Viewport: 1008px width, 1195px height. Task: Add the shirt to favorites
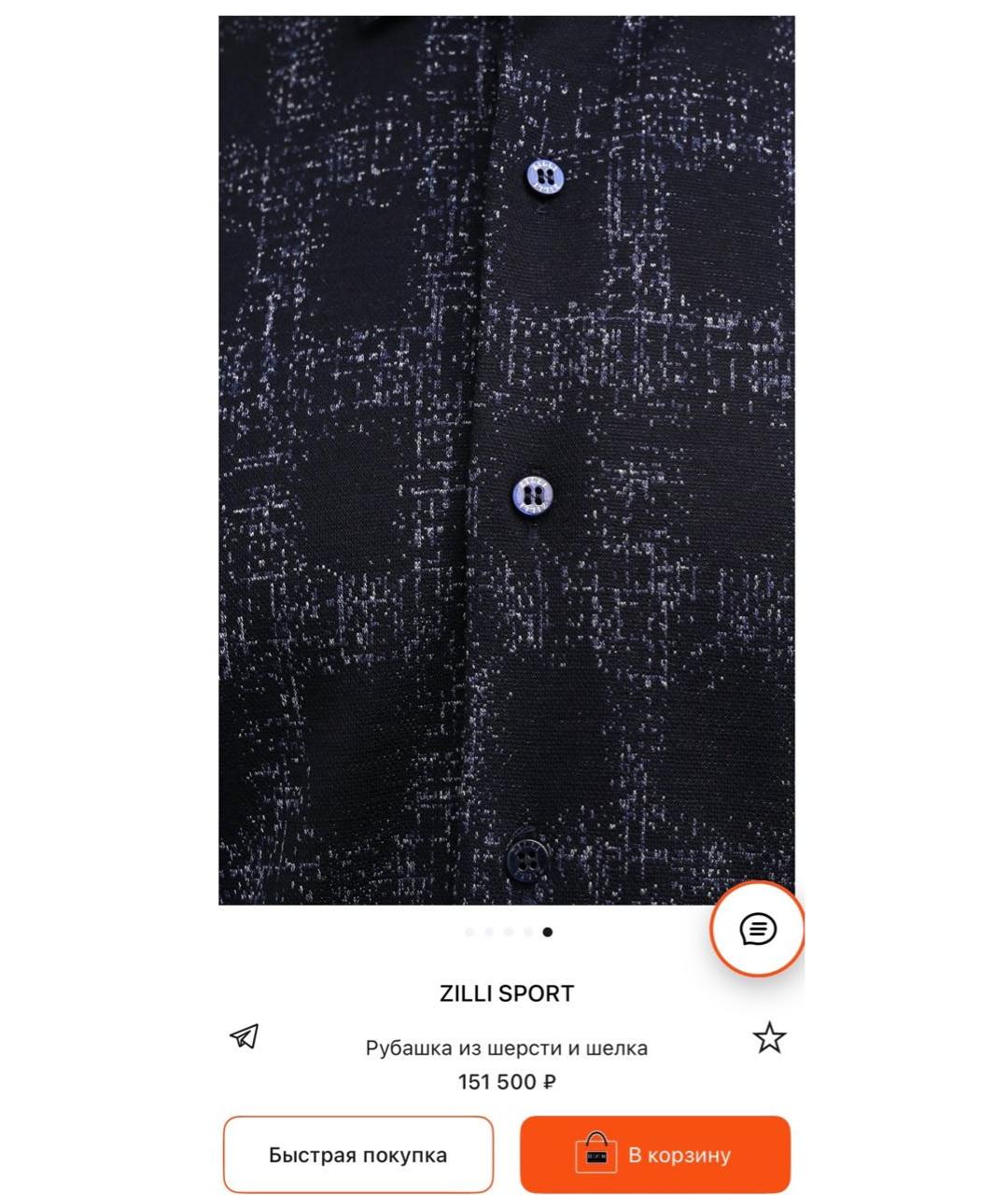tap(769, 1037)
